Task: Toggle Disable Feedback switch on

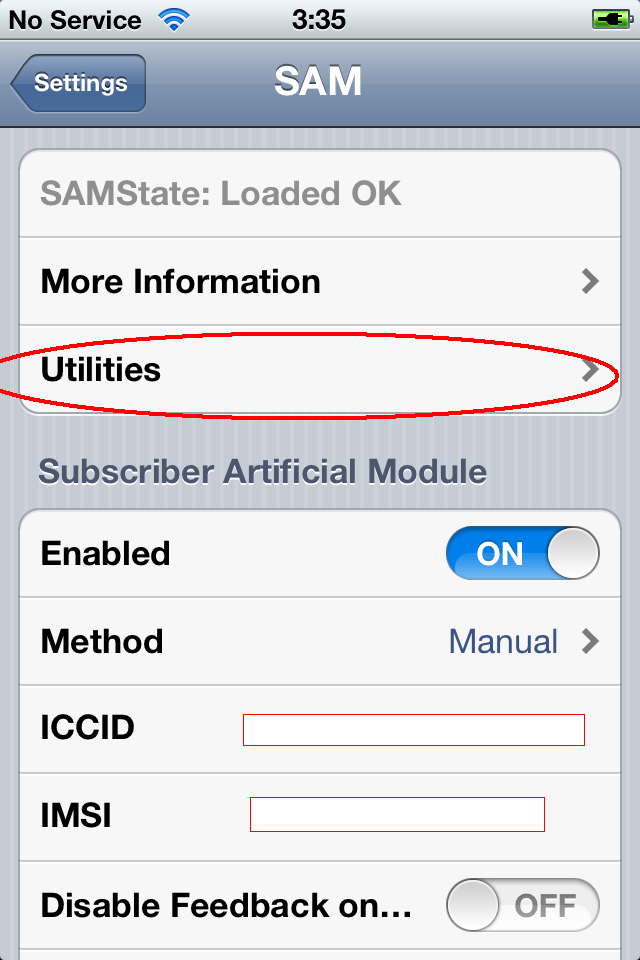Action: [522, 906]
